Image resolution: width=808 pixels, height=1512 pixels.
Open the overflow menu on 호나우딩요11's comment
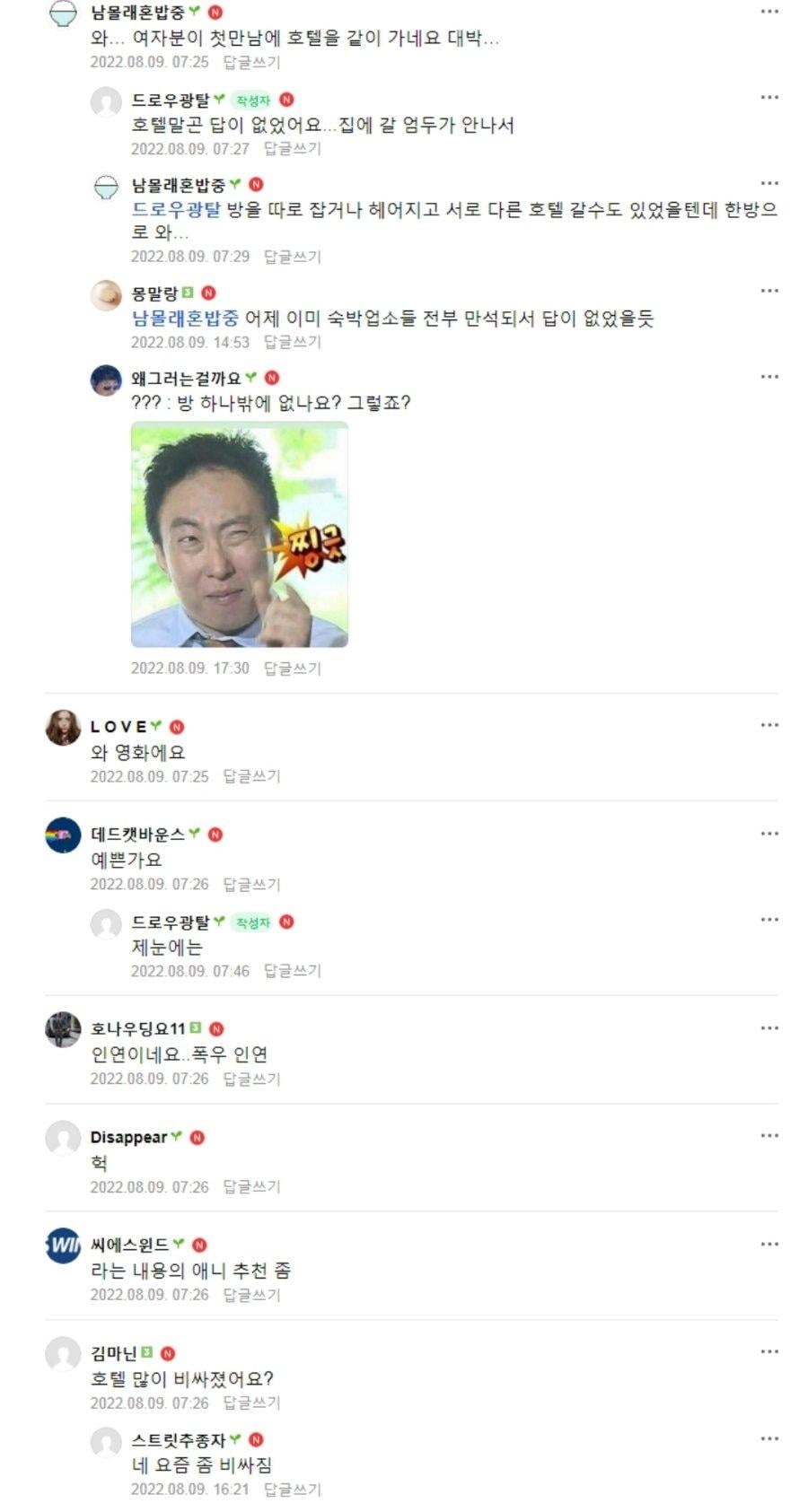768,1027
